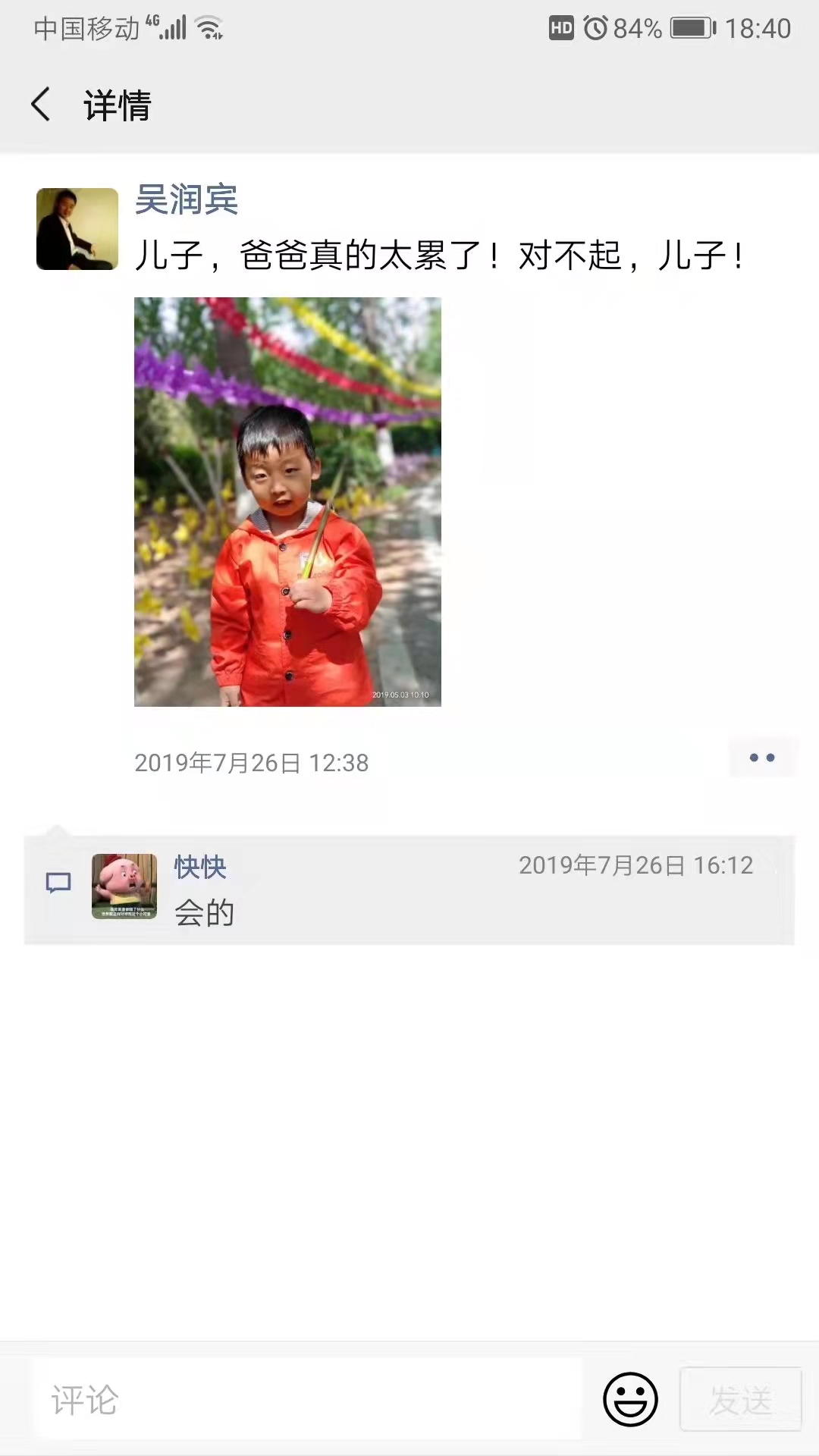Screen dimensions: 819x1456
Task: Open the like and comment two-dot menu
Action: 761,758
